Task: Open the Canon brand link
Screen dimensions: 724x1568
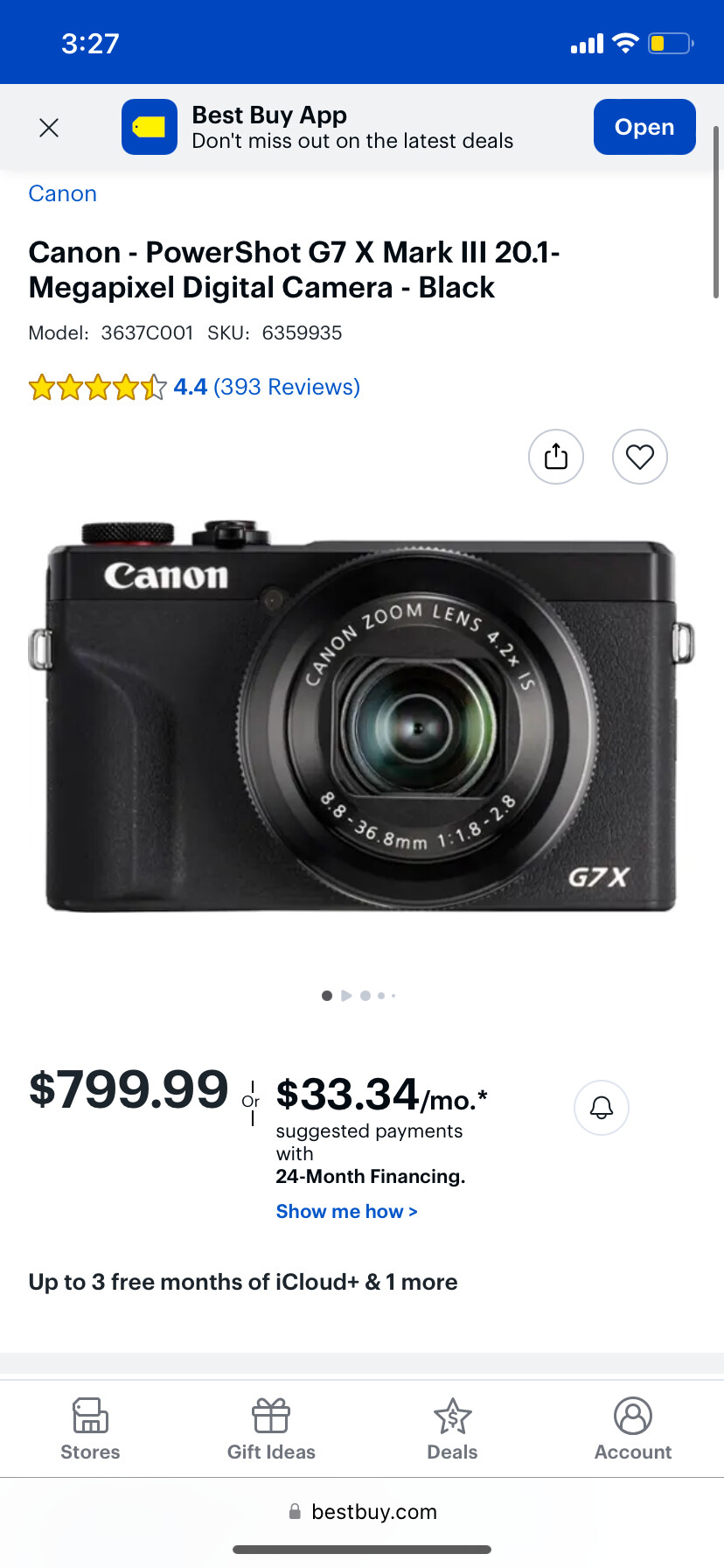Action: [62, 193]
